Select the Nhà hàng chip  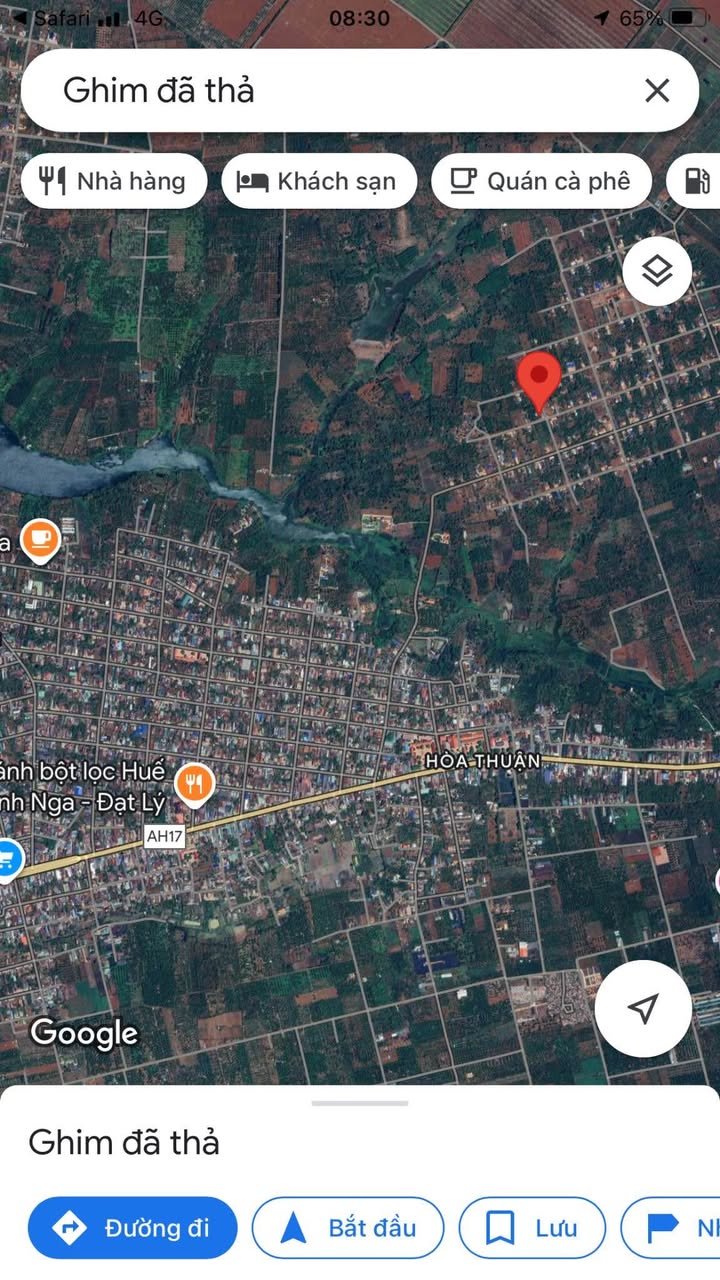coord(113,181)
